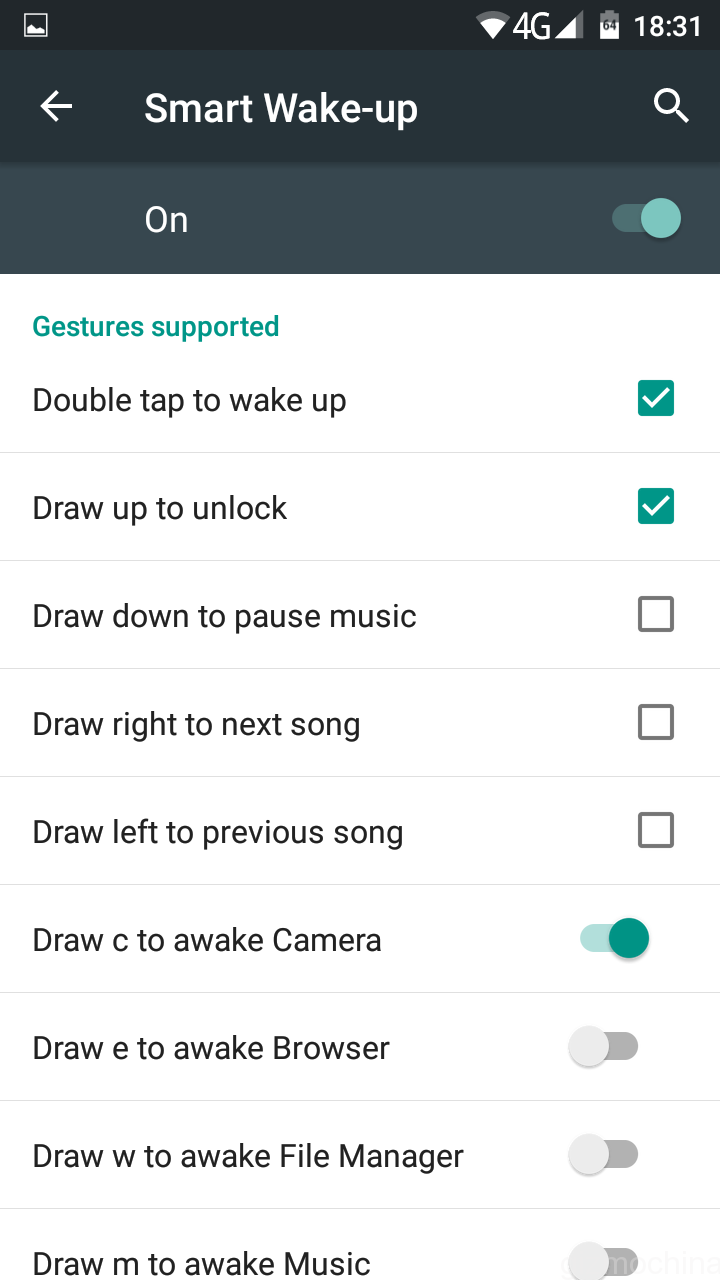Open the search icon in the app bar
This screenshot has height=1280, width=720.
pyautogui.click(x=671, y=105)
